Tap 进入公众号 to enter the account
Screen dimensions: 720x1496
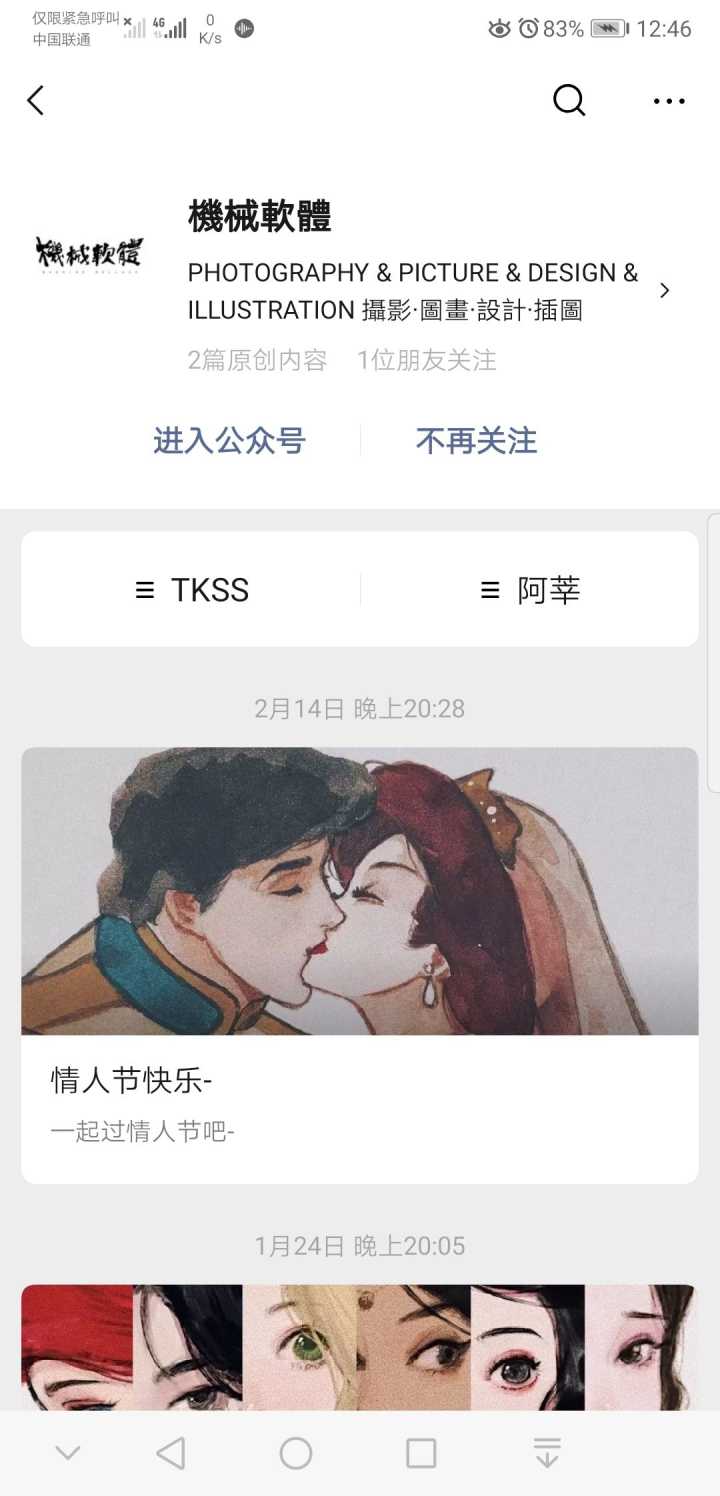(227, 440)
